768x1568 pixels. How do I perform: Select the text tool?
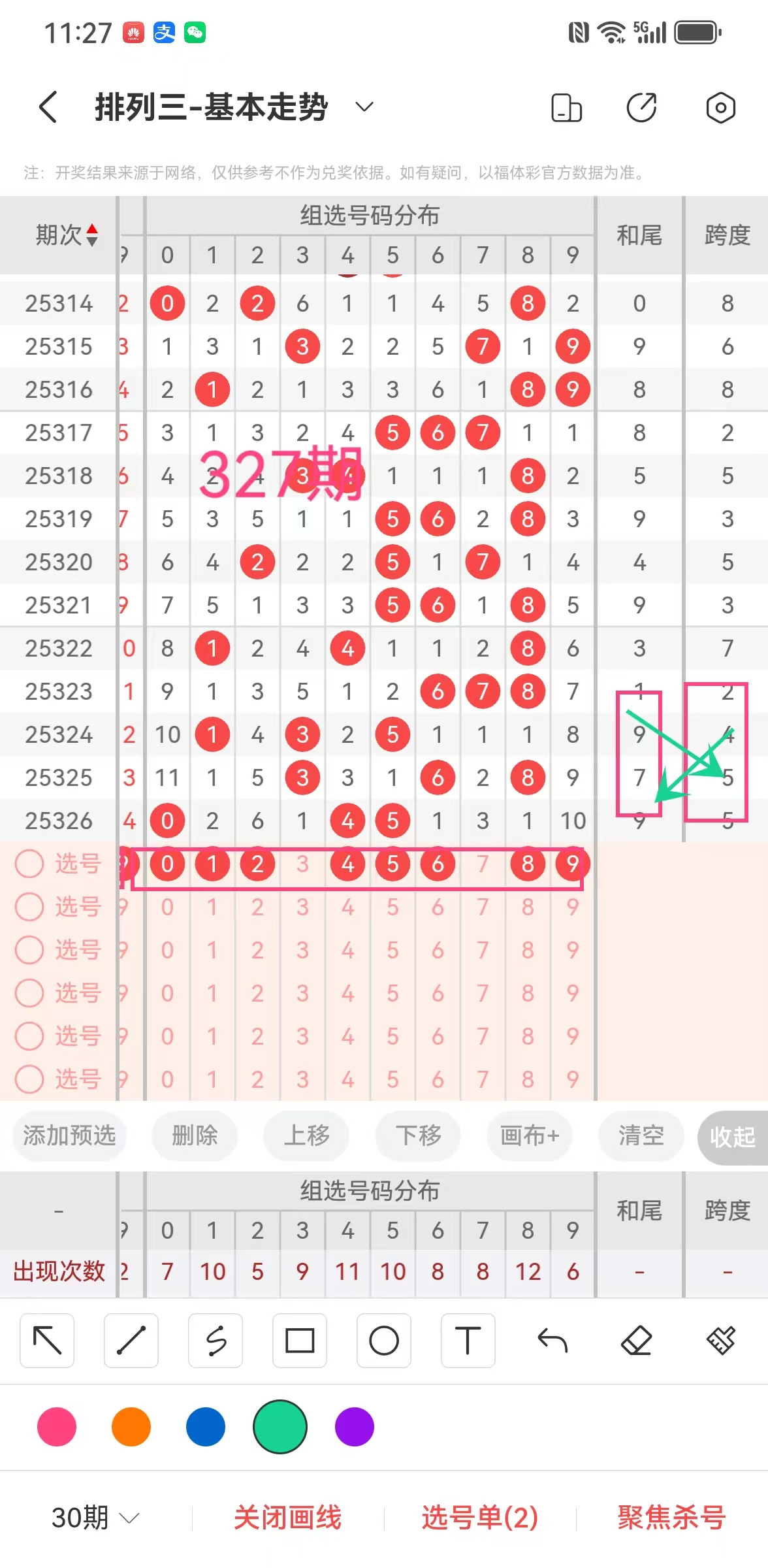[468, 1341]
